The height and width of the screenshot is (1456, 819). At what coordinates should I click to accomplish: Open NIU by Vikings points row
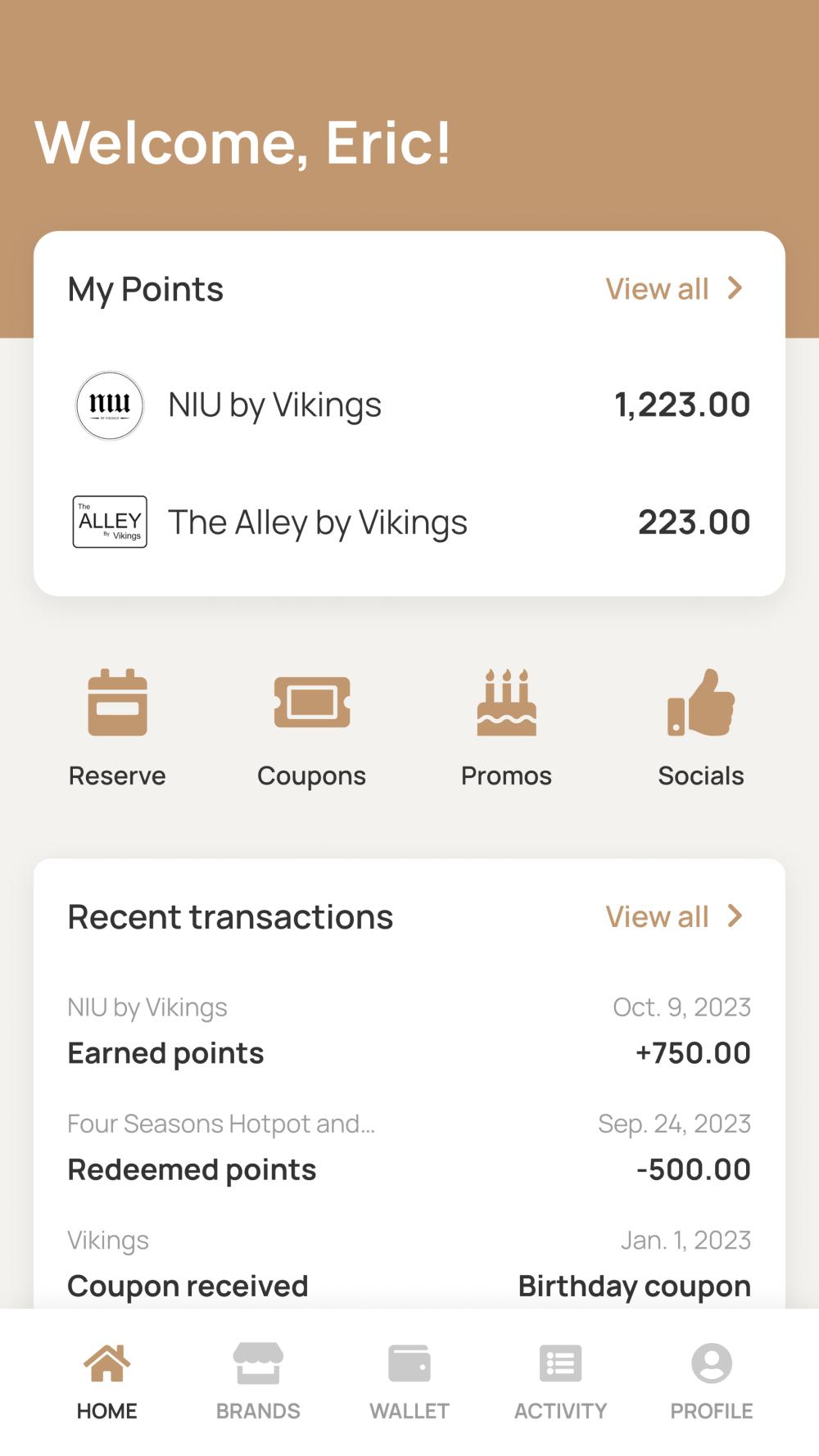point(409,405)
